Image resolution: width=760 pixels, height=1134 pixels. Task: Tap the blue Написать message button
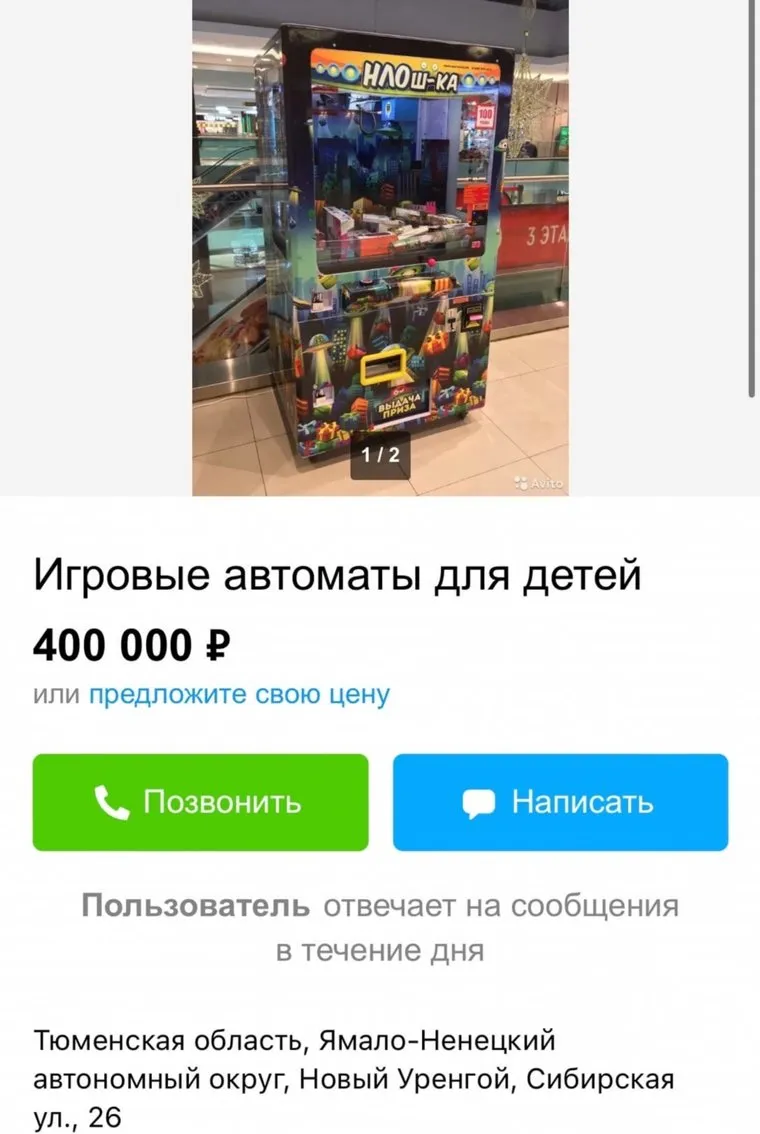(x=560, y=802)
